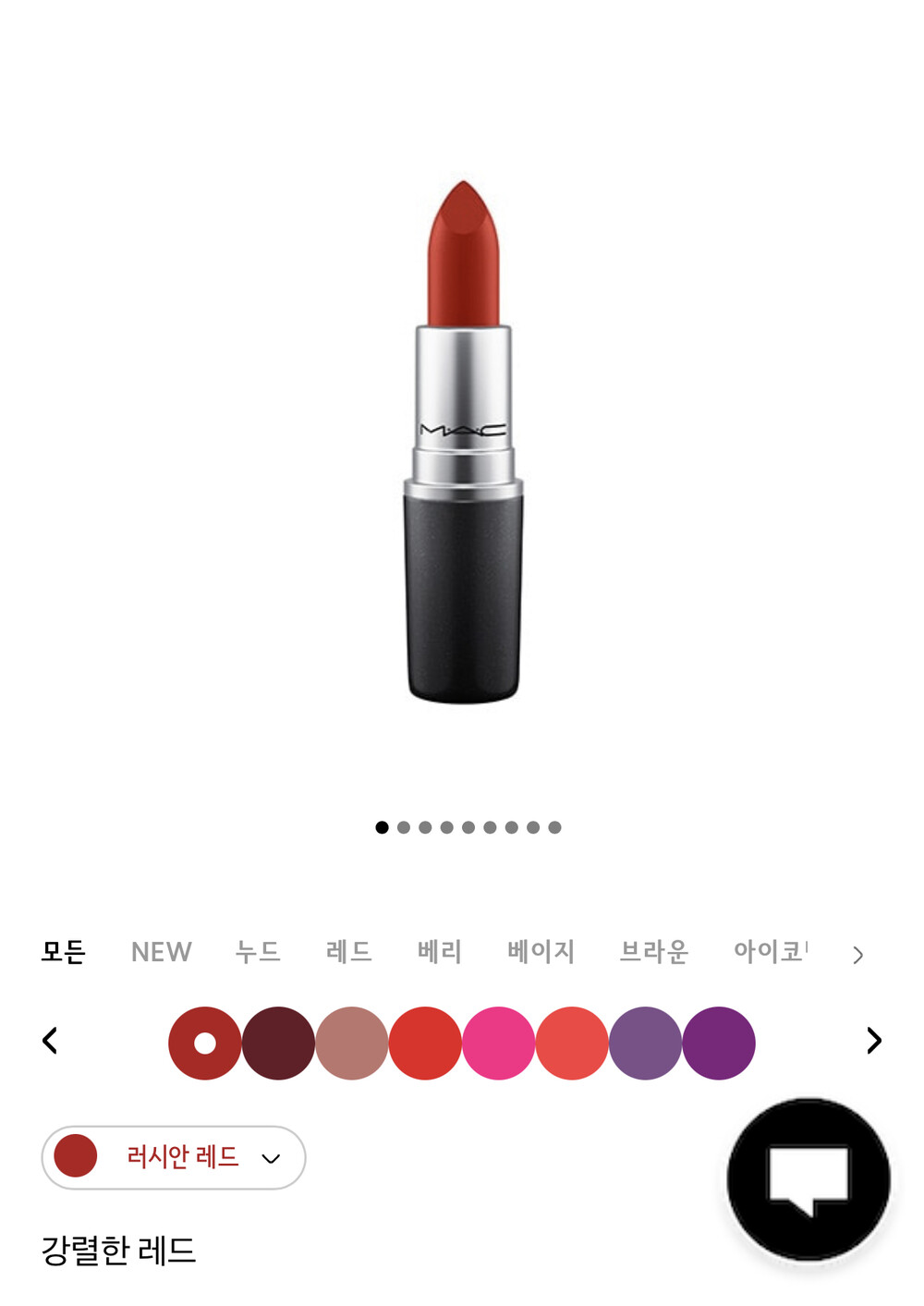Filter shades by 베리

coord(439,951)
